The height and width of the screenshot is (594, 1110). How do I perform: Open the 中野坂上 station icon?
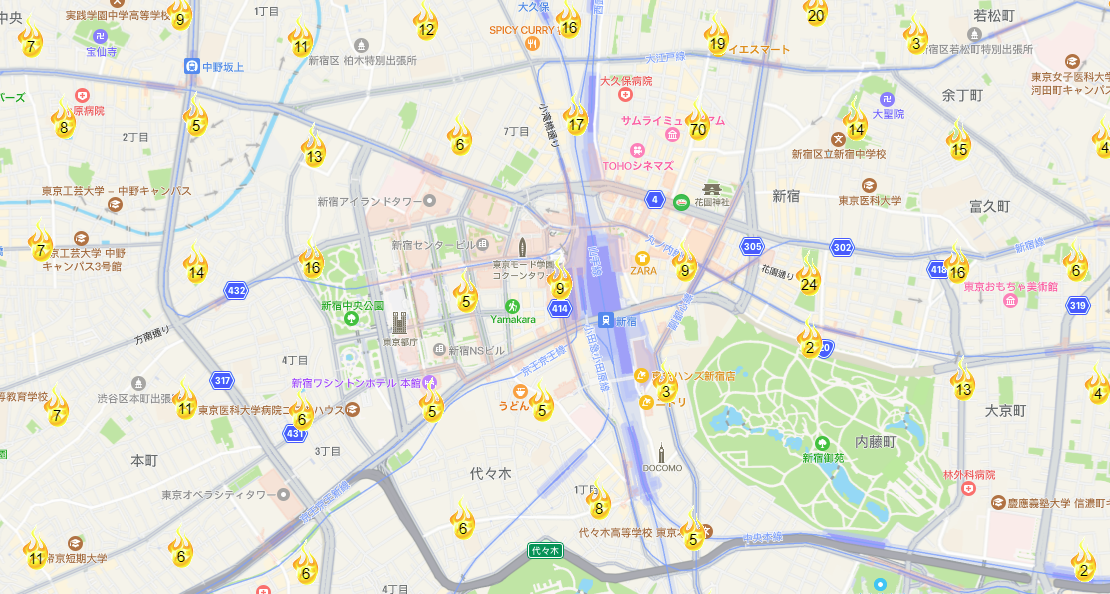(191, 66)
